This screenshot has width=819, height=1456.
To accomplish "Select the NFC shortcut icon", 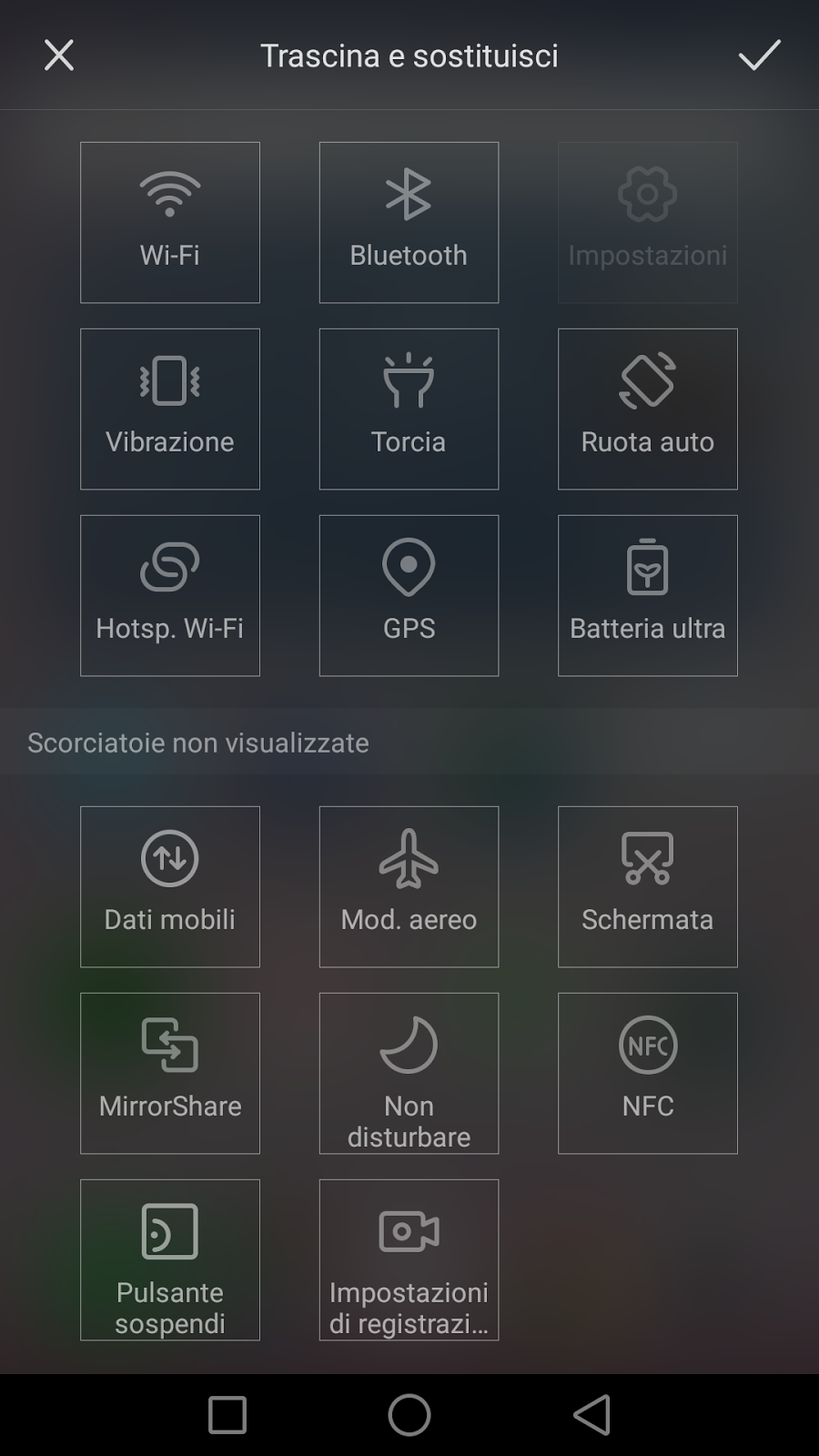I will 646,1046.
